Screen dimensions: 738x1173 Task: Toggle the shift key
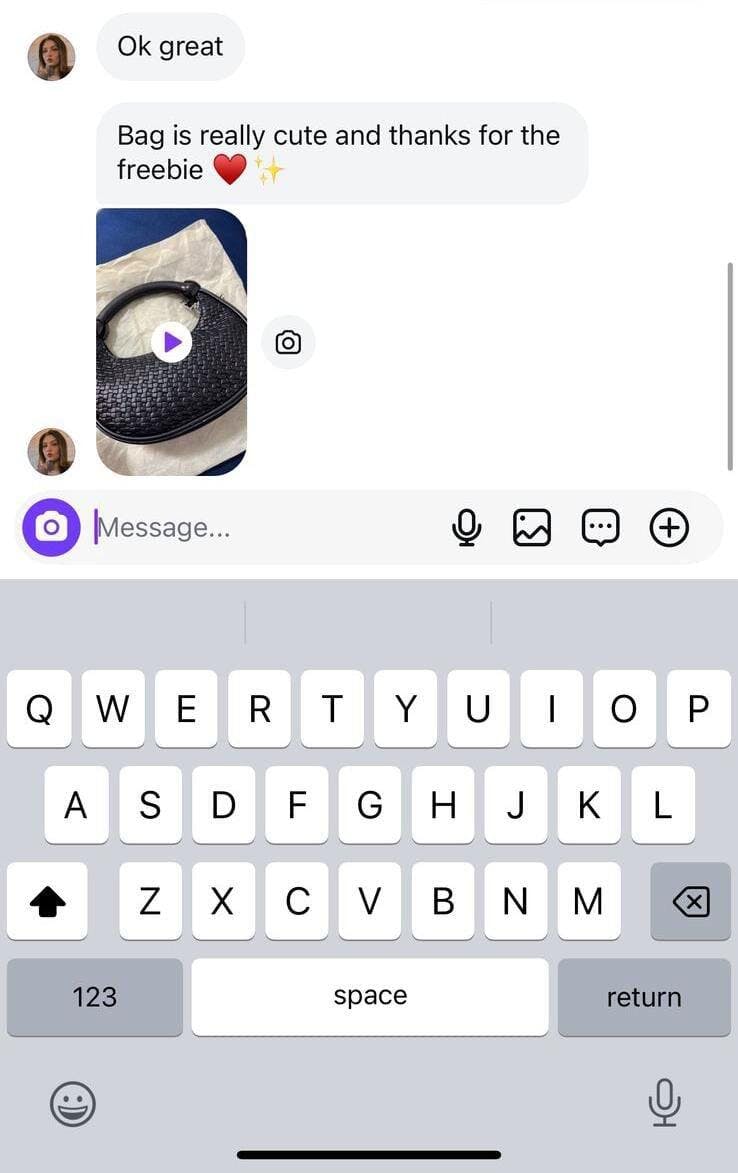coord(47,902)
